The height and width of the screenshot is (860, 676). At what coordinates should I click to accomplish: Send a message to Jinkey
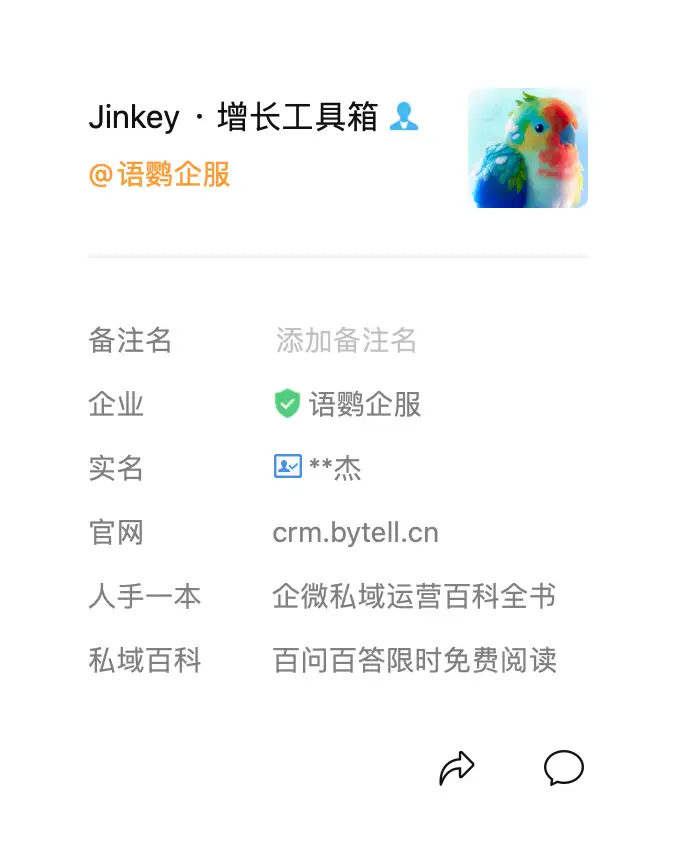click(x=563, y=768)
